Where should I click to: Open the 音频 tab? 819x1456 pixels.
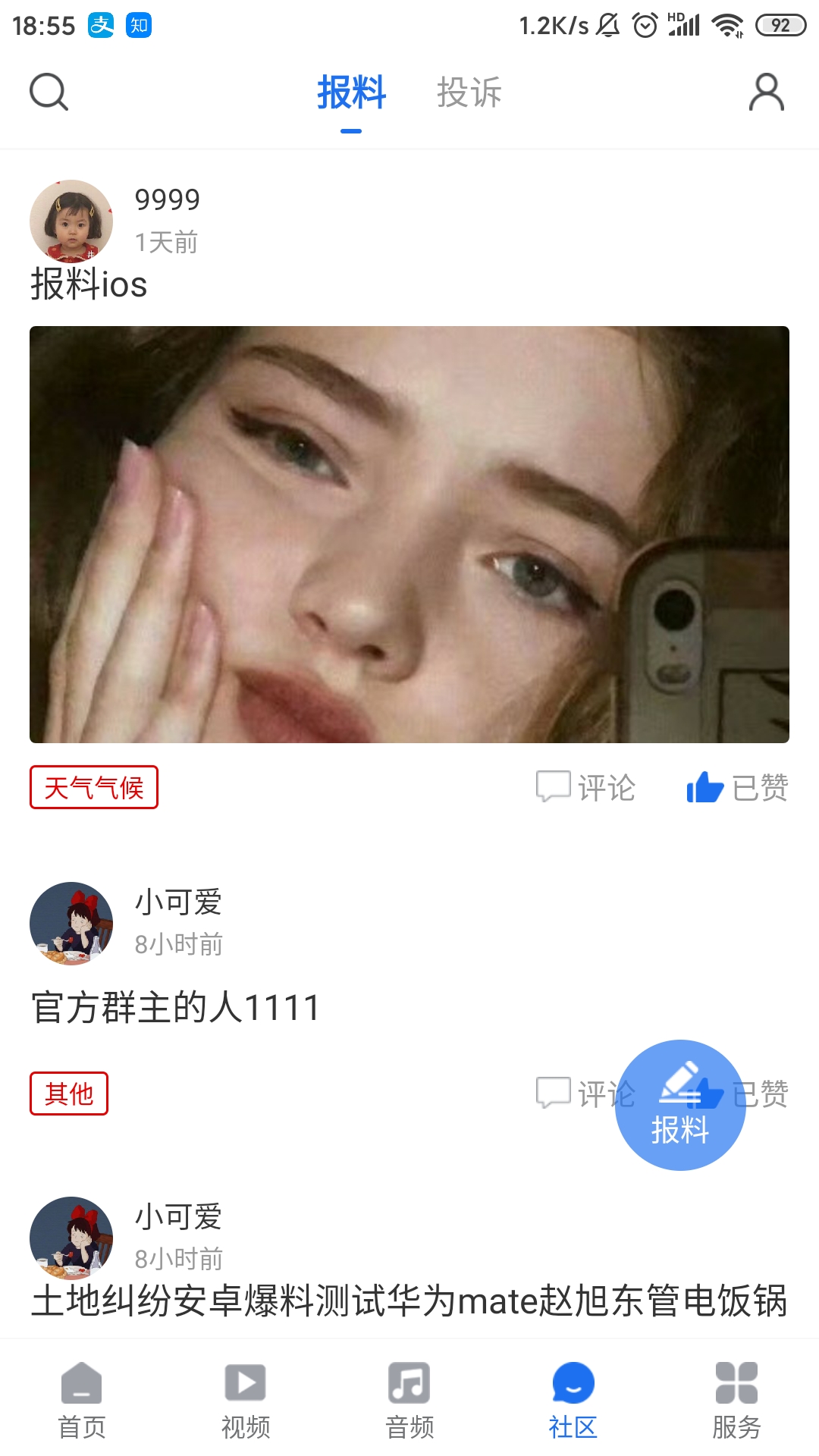[409, 1400]
